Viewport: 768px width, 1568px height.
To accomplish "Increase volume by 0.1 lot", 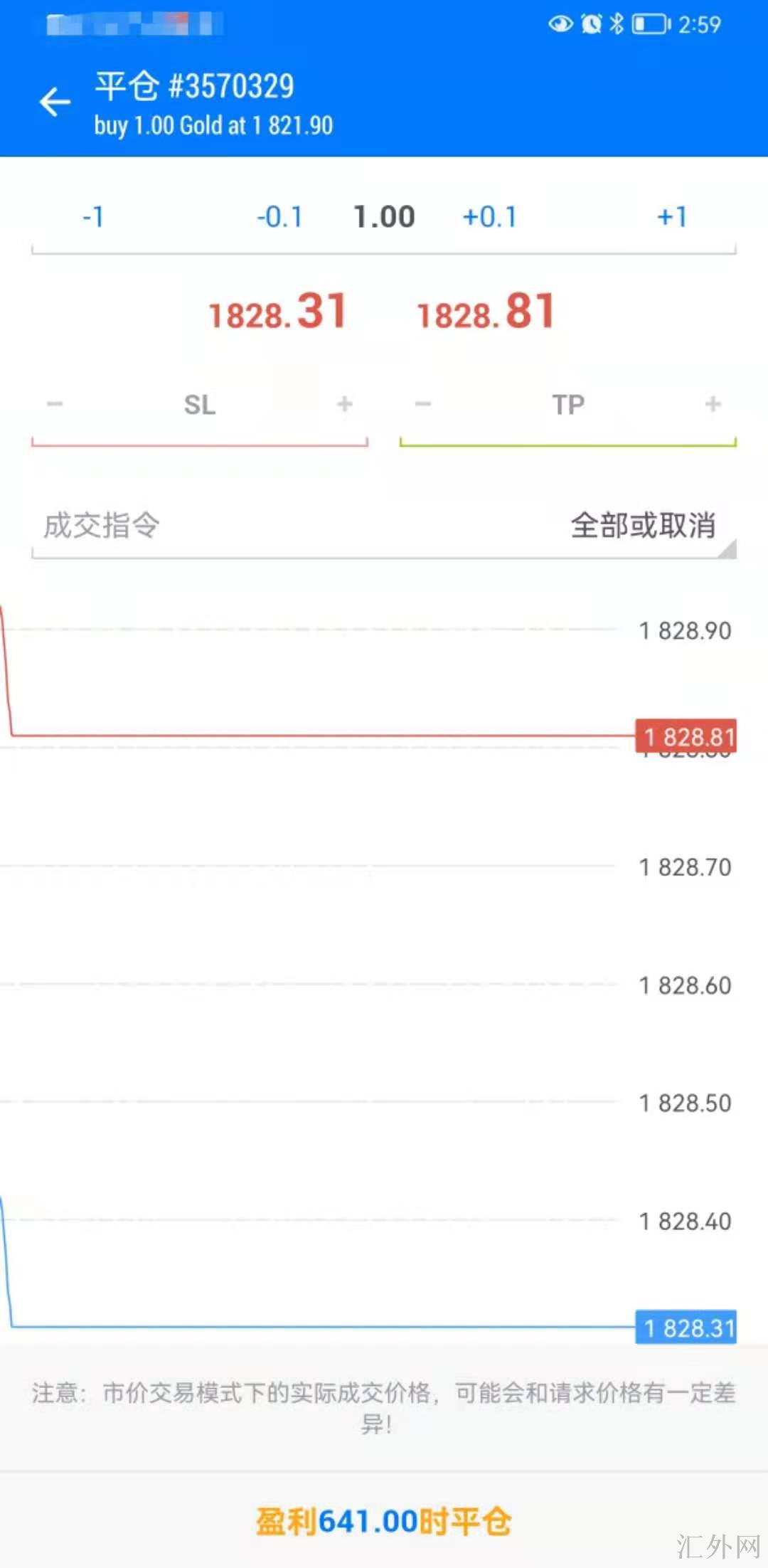I will pyautogui.click(x=489, y=217).
